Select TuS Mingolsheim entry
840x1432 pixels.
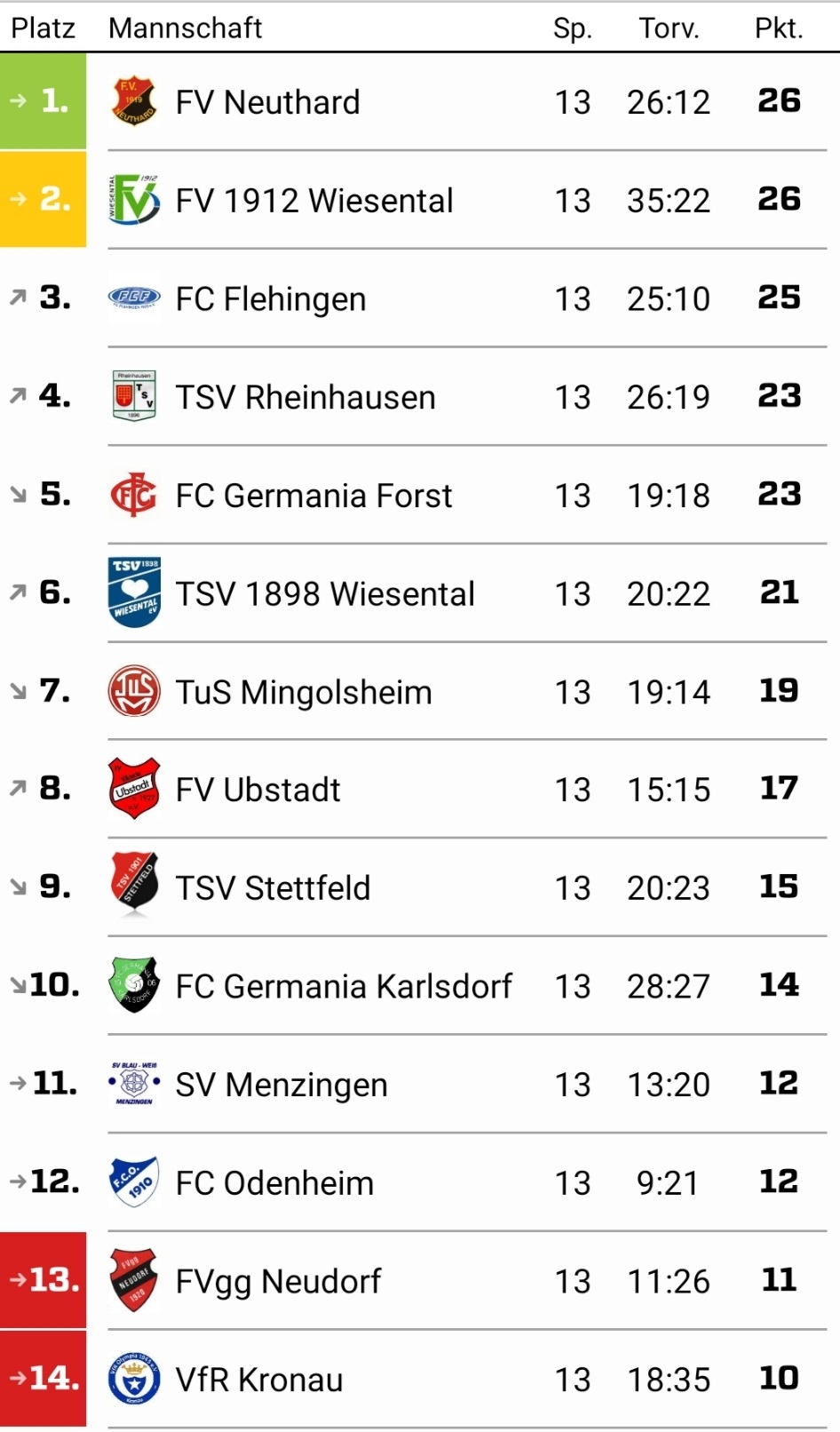pos(304,692)
